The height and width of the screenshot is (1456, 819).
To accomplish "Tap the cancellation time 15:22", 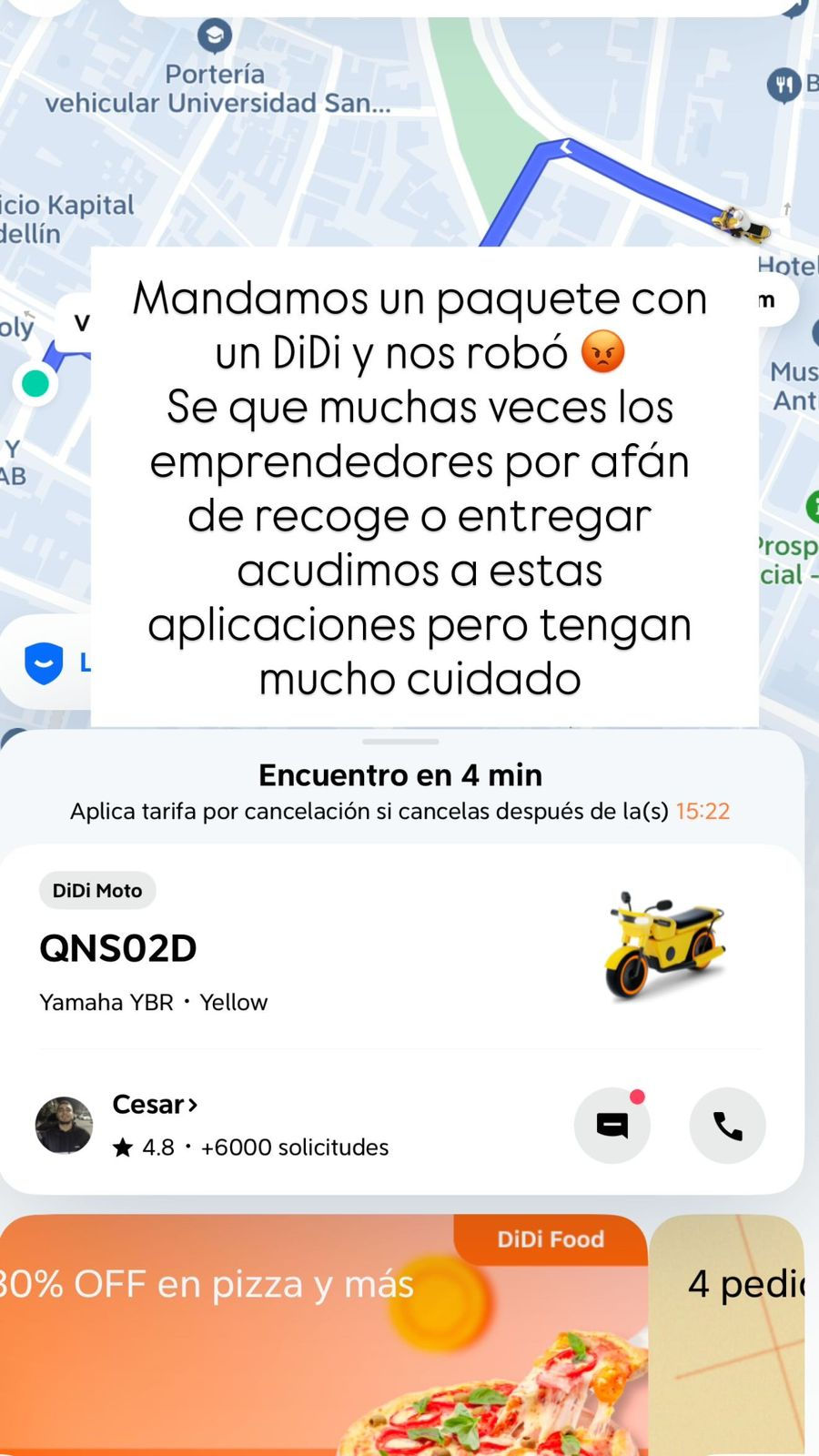I will pos(701,810).
